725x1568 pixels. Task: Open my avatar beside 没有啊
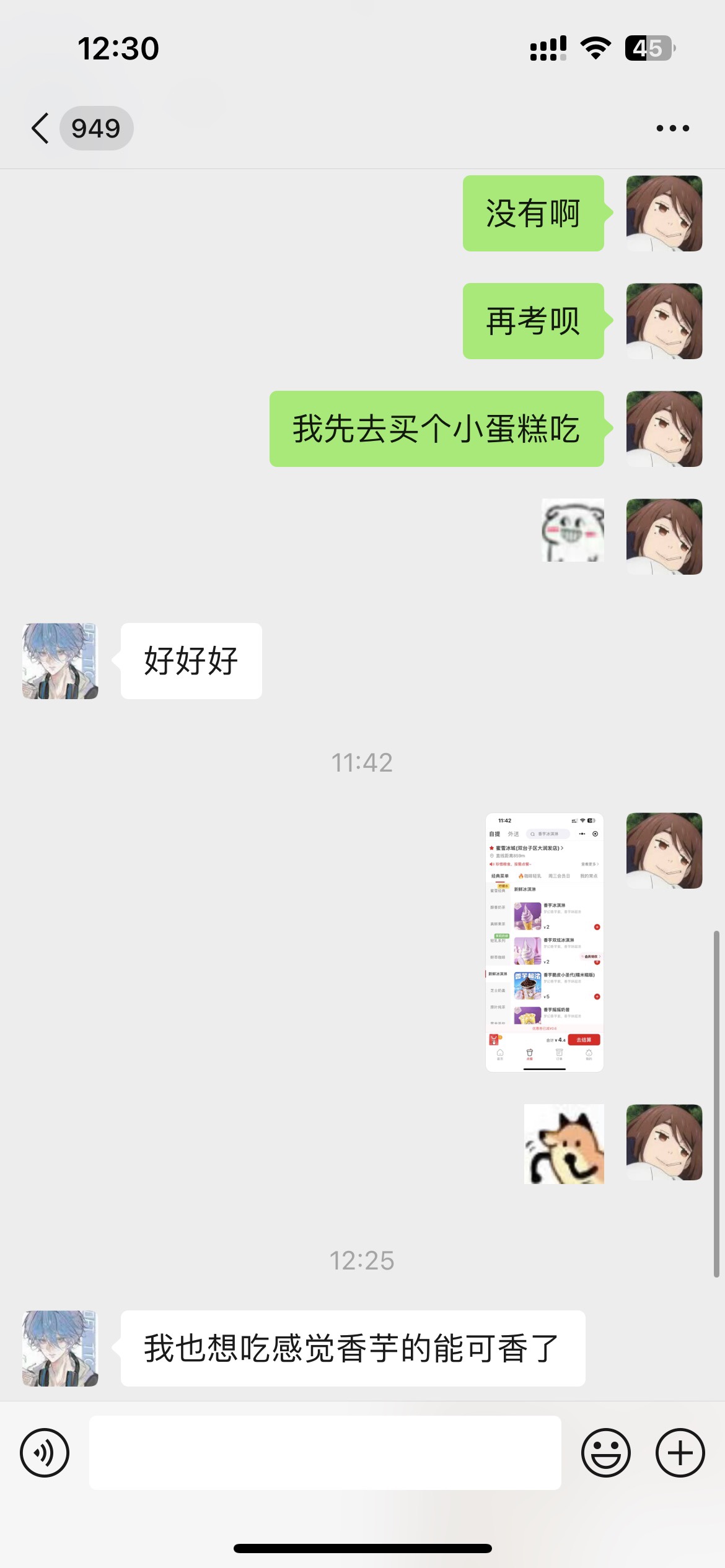pos(664,213)
